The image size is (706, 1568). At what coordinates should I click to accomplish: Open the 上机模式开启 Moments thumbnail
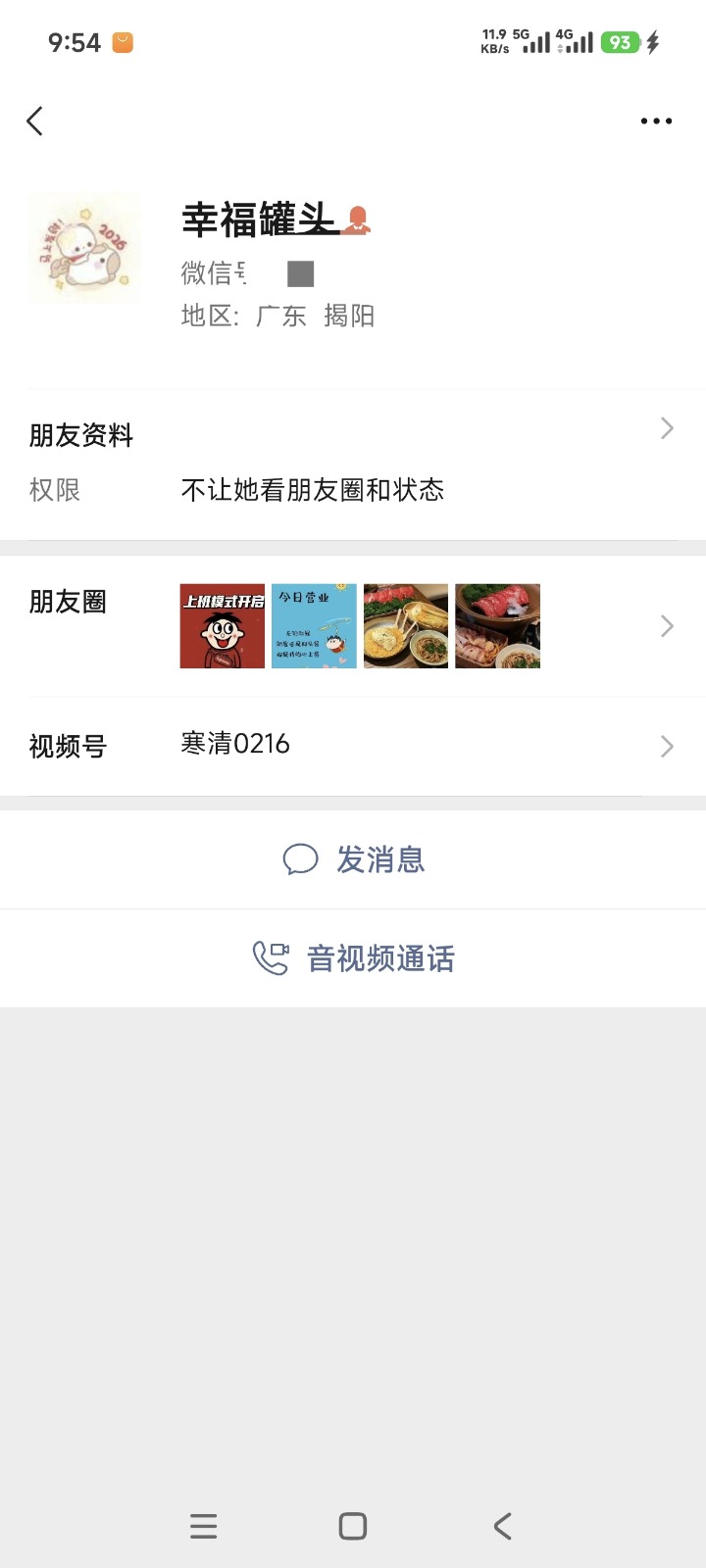pyautogui.click(x=222, y=625)
